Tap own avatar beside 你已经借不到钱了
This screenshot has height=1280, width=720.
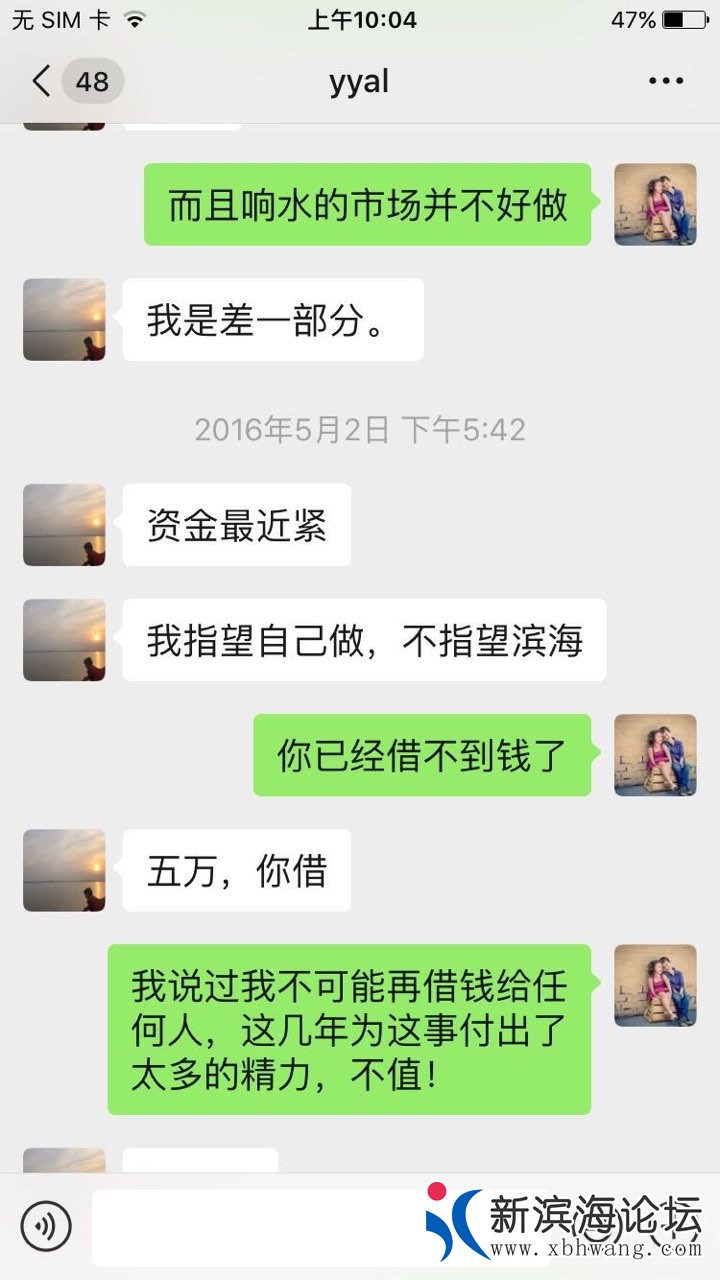[x=655, y=755]
